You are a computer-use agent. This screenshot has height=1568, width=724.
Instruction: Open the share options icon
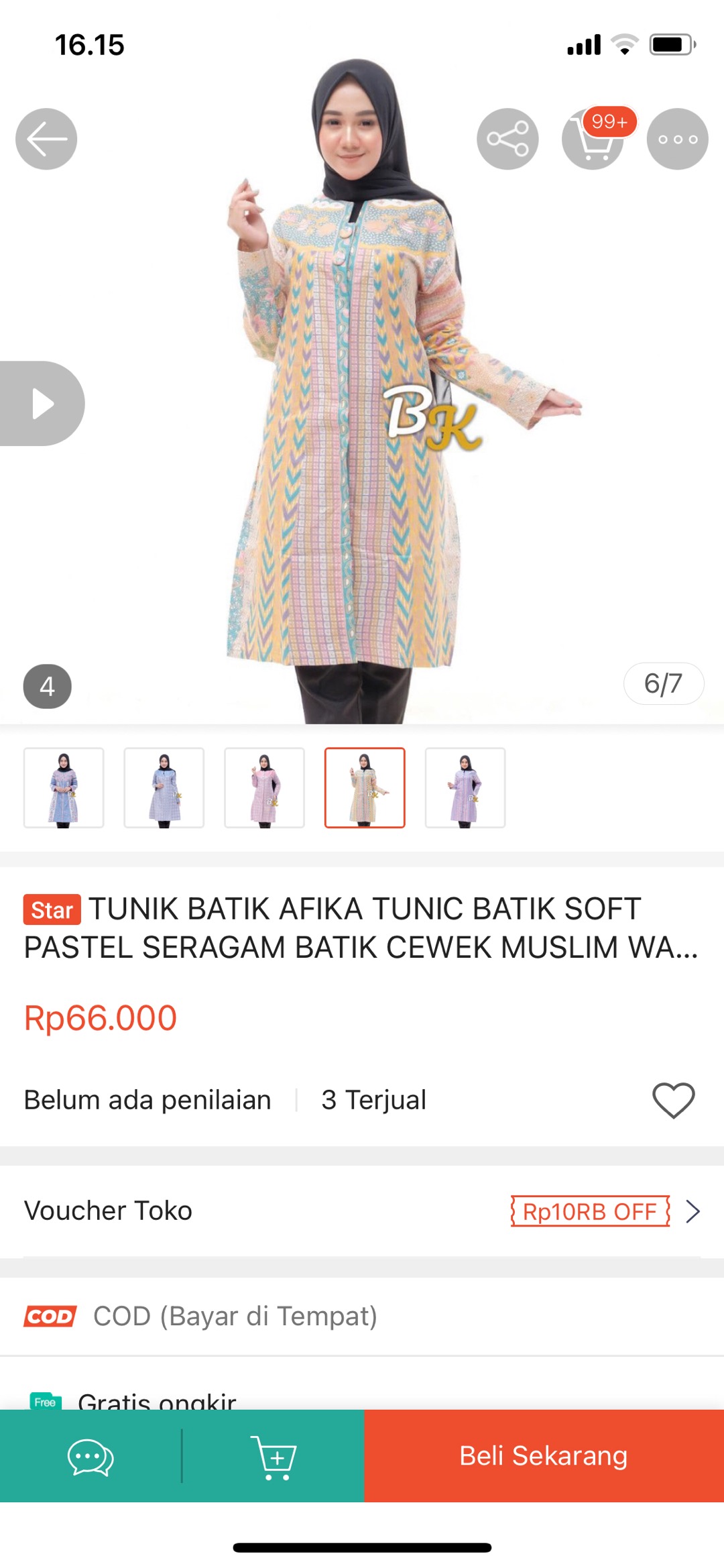tap(507, 138)
